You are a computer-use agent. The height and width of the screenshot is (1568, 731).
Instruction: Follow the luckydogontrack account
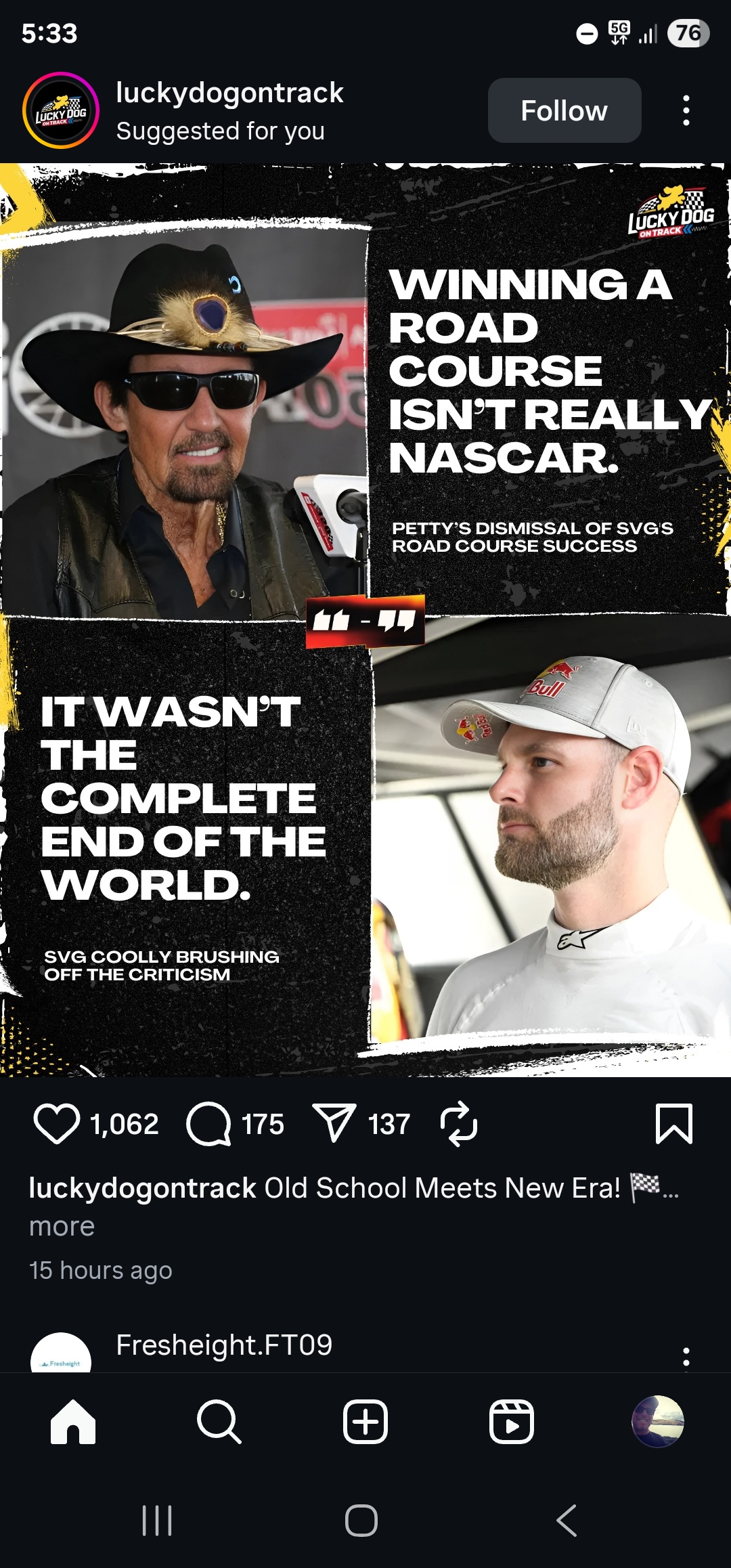point(564,110)
